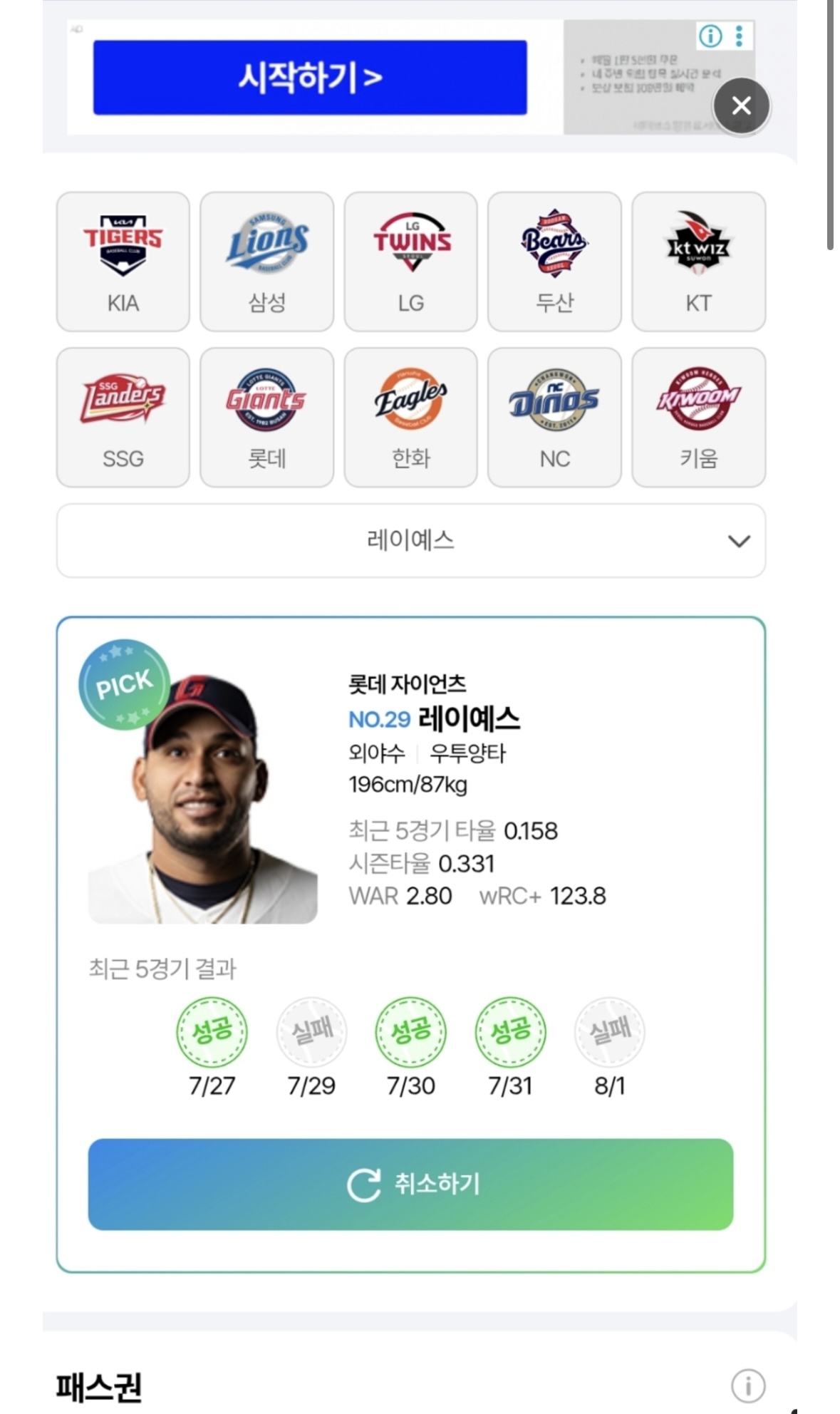
Task: Pick the KT Wiz team
Action: pyautogui.click(x=699, y=262)
